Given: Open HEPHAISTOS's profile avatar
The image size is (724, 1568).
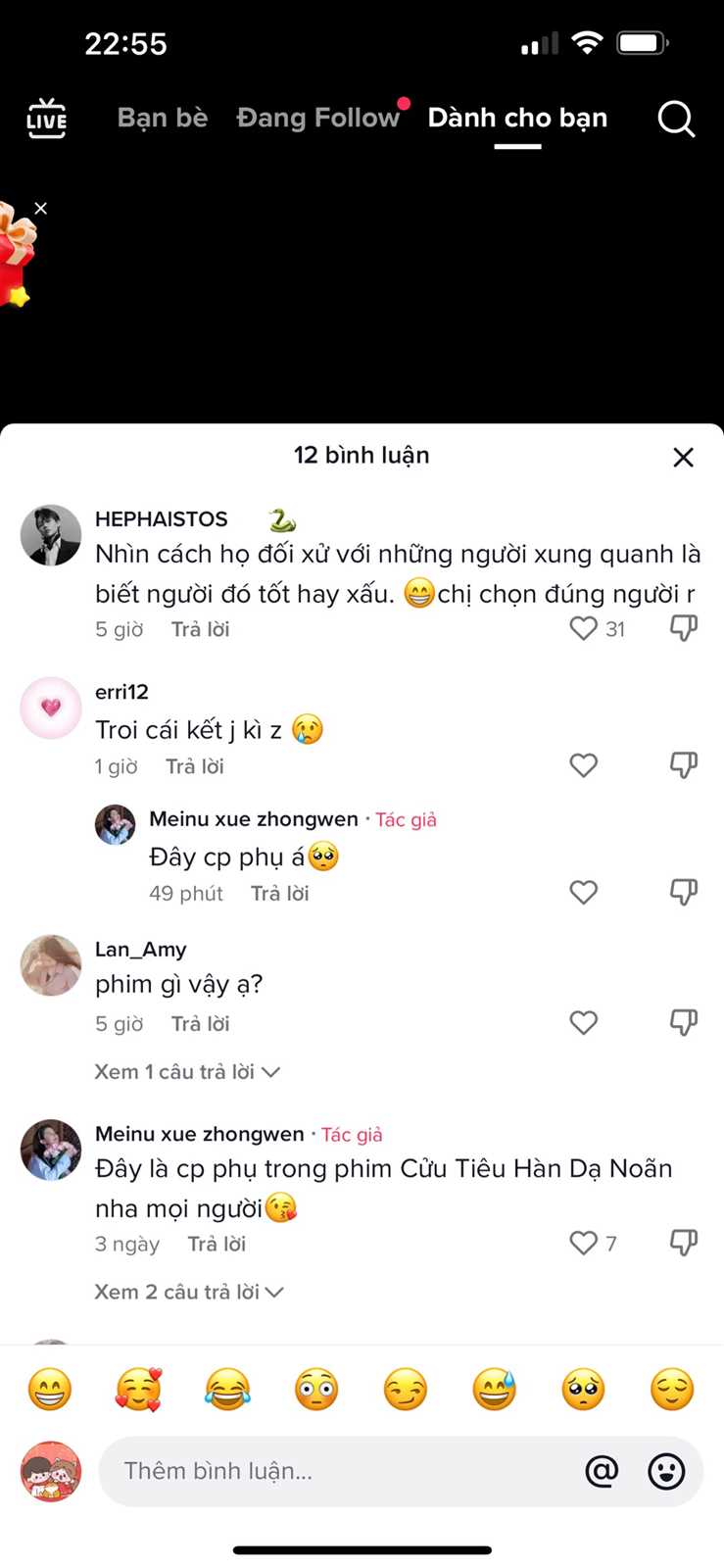Looking at the screenshot, I should (x=51, y=535).
